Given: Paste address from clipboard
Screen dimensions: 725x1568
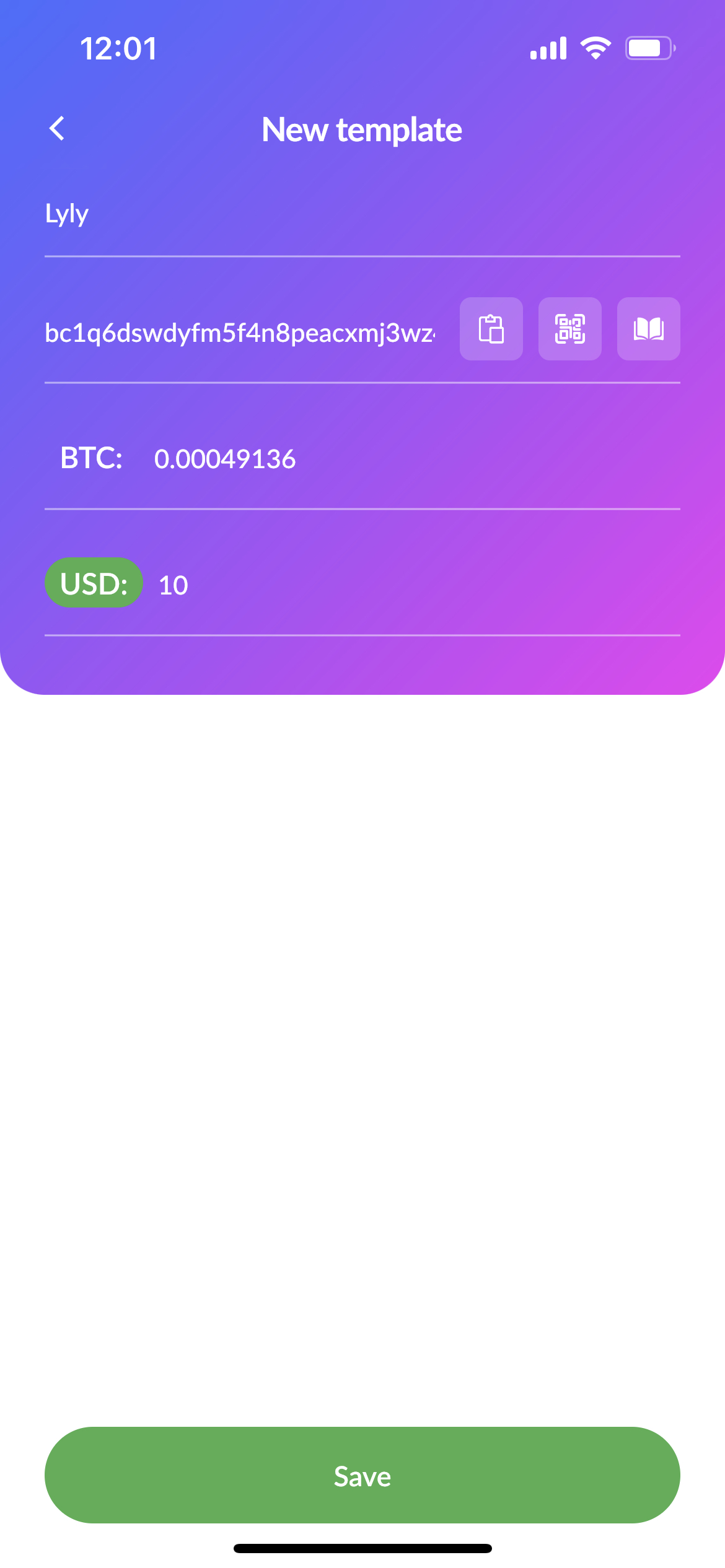Looking at the screenshot, I should coord(491,329).
